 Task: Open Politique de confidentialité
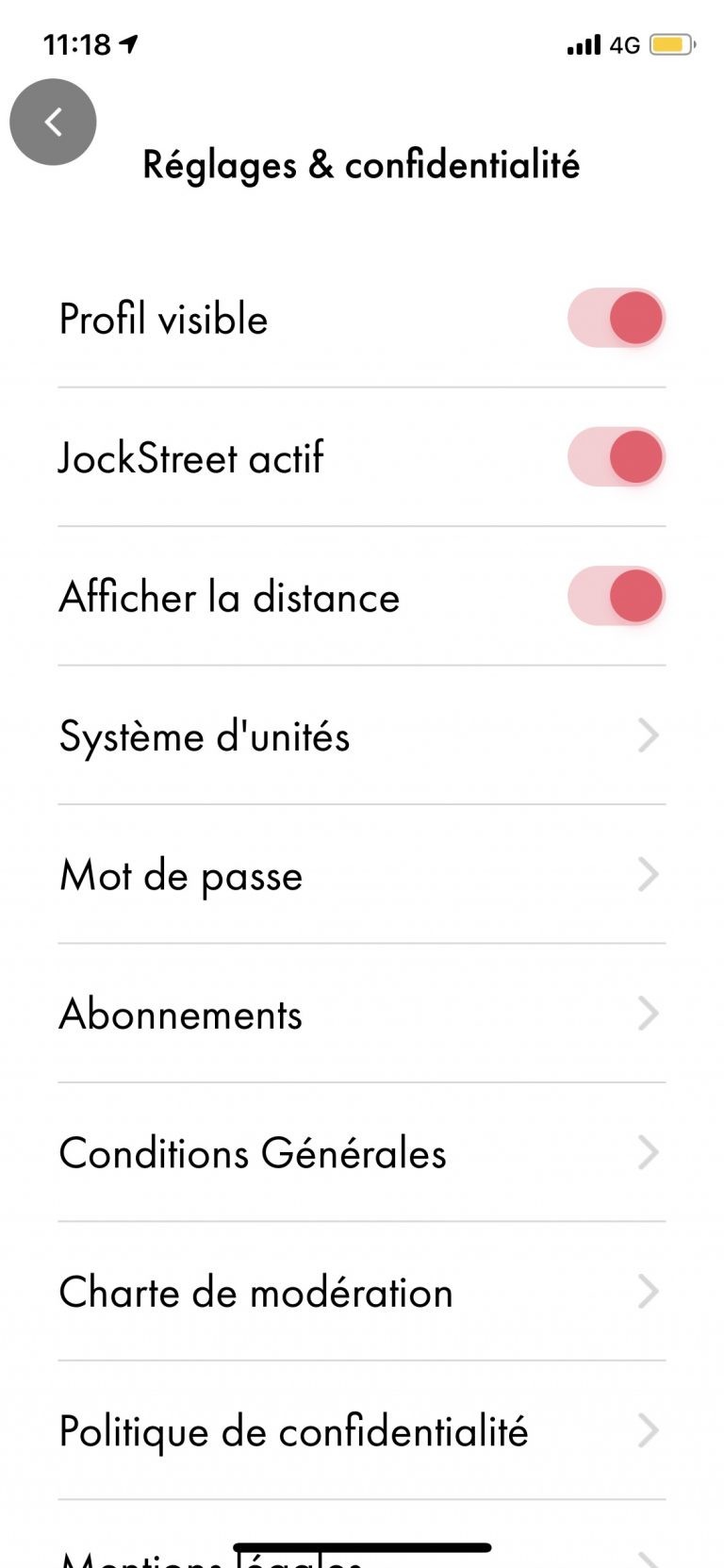[x=362, y=1431]
